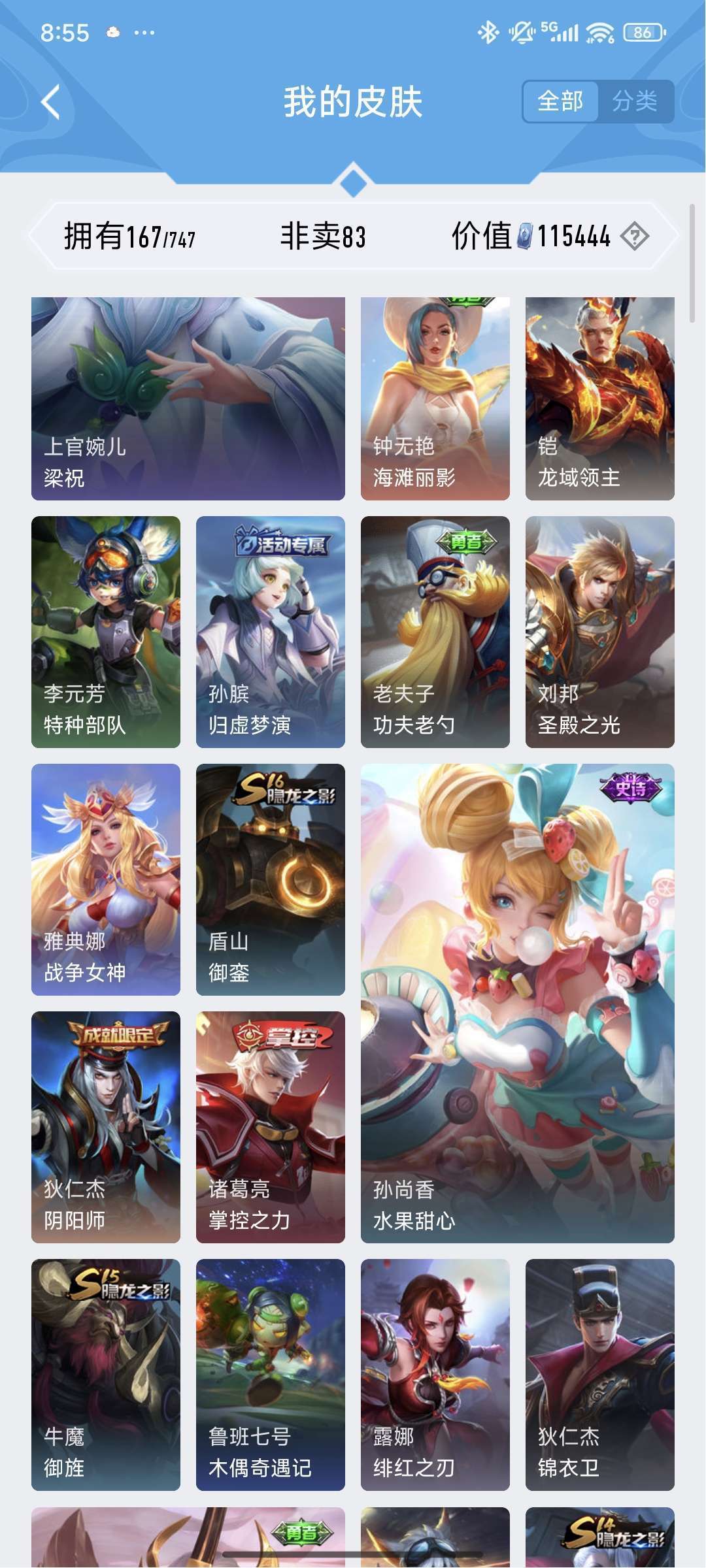The image size is (706, 1568).
Task: Open 狄仁杰 阴阳师 skin
Action: [106, 1127]
